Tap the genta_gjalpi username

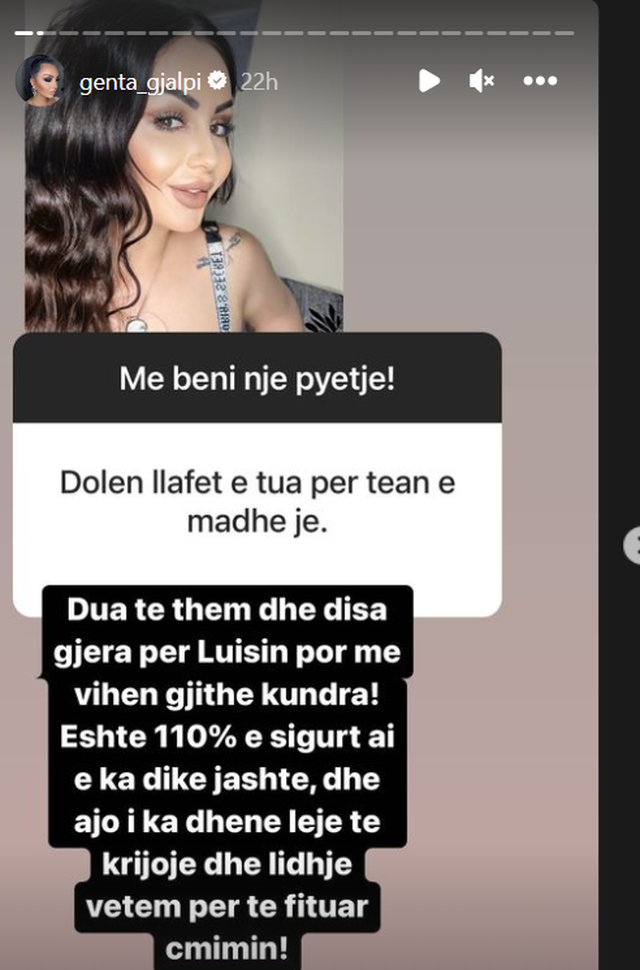139,82
